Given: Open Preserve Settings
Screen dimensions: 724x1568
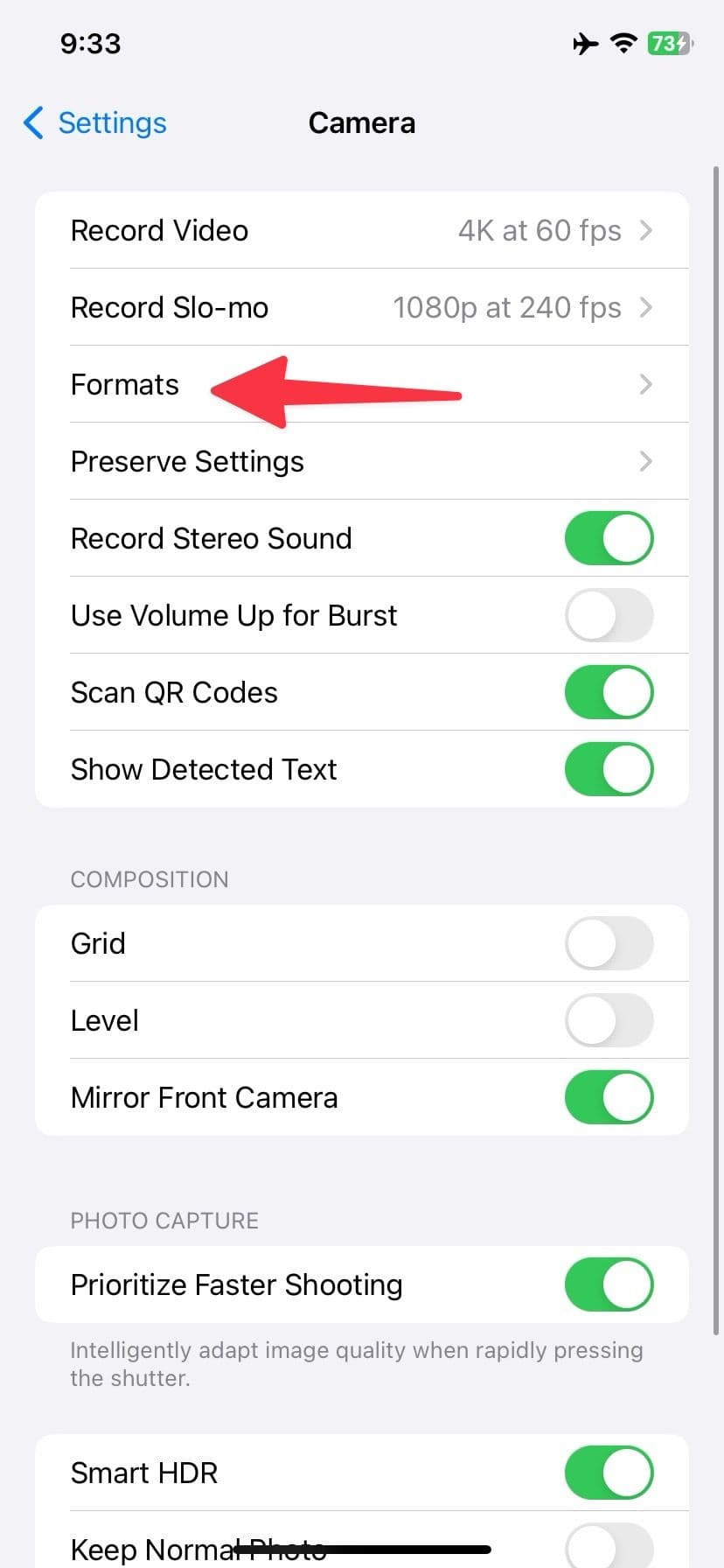Looking at the screenshot, I should (x=361, y=462).
